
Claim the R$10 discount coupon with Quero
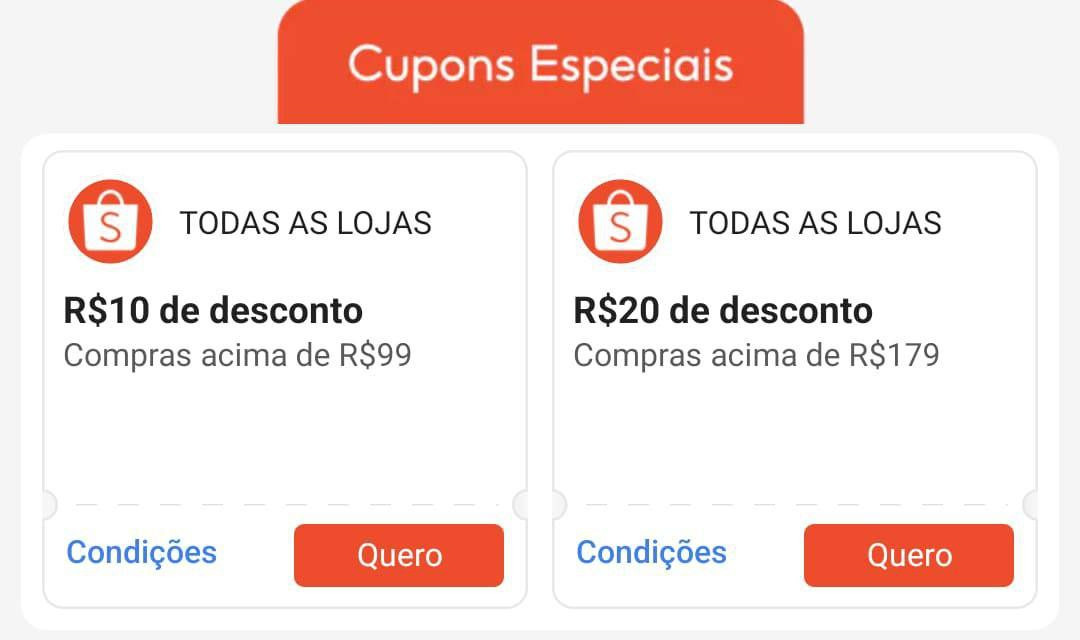[x=398, y=555]
